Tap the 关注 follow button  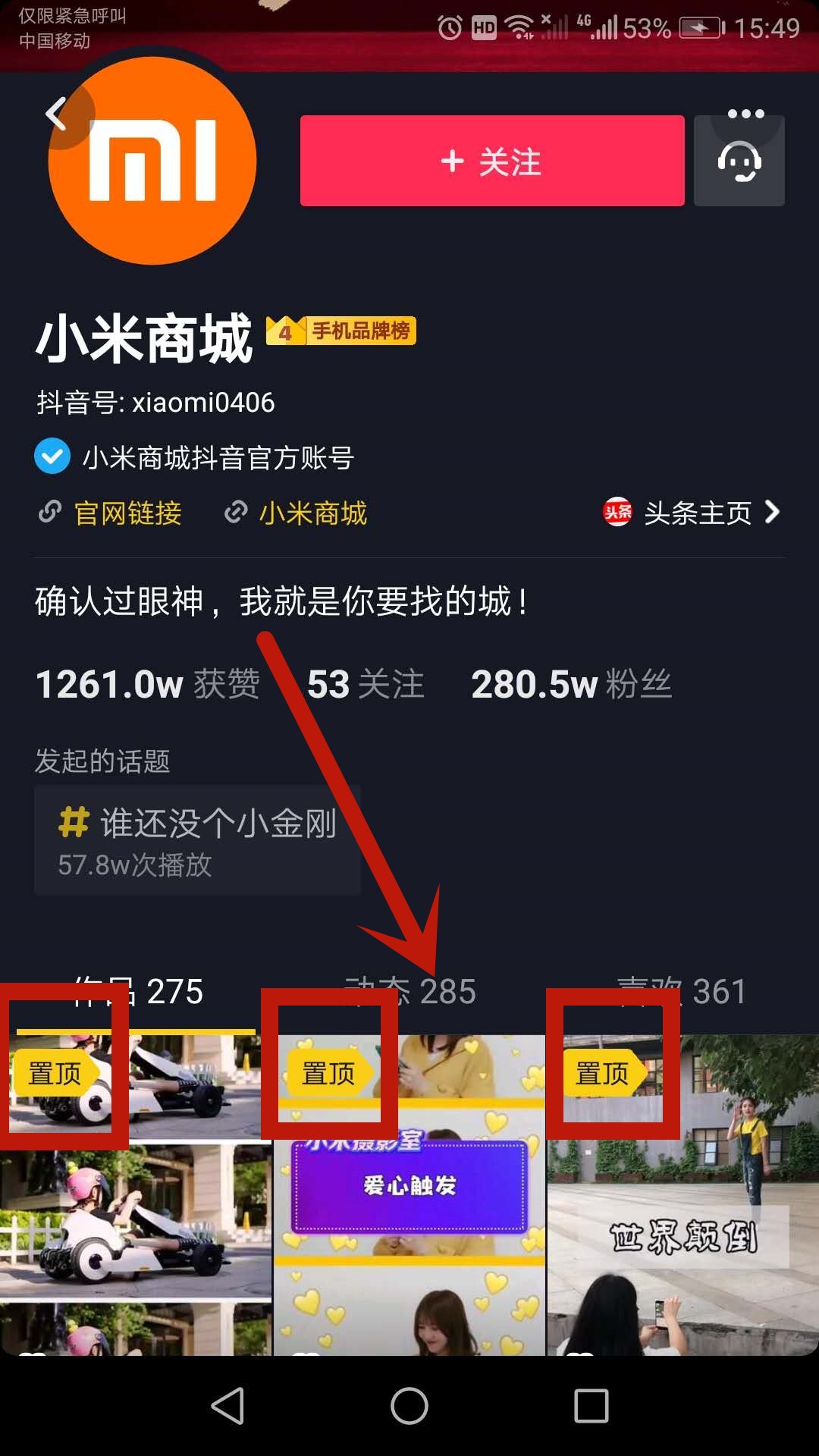[x=491, y=161]
